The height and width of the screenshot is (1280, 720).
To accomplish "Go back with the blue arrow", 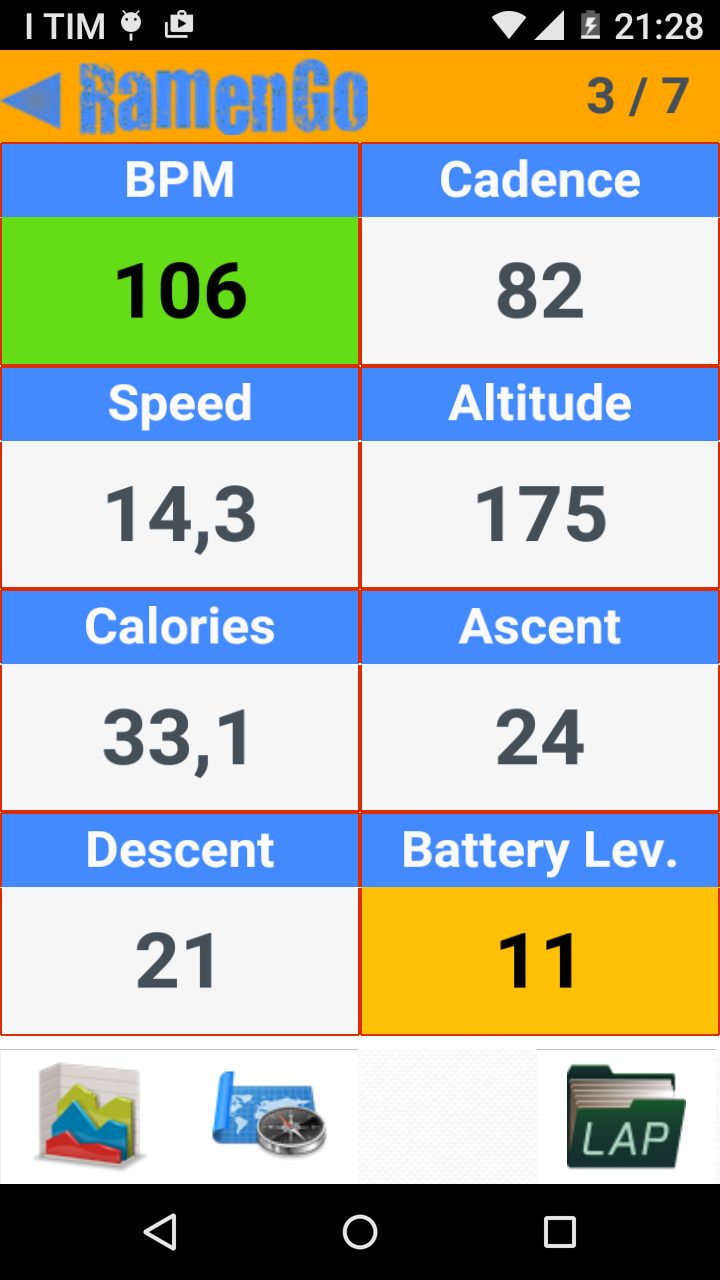I will pyautogui.click(x=32, y=98).
